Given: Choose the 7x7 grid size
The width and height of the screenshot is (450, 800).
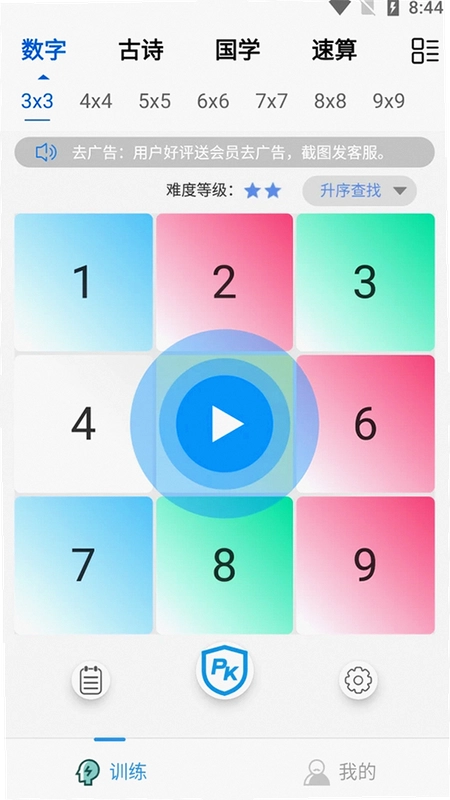Looking at the screenshot, I should click(272, 101).
